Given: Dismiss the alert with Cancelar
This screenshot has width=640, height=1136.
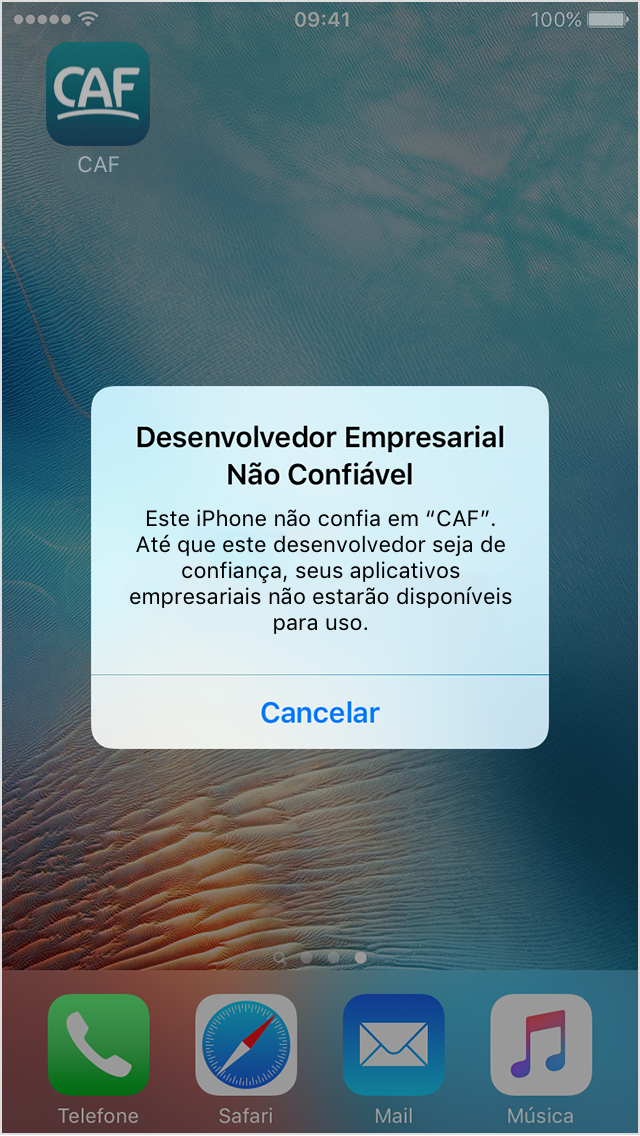Looking at the screenshot, I should pyautogui.click(x=320, y=712).
